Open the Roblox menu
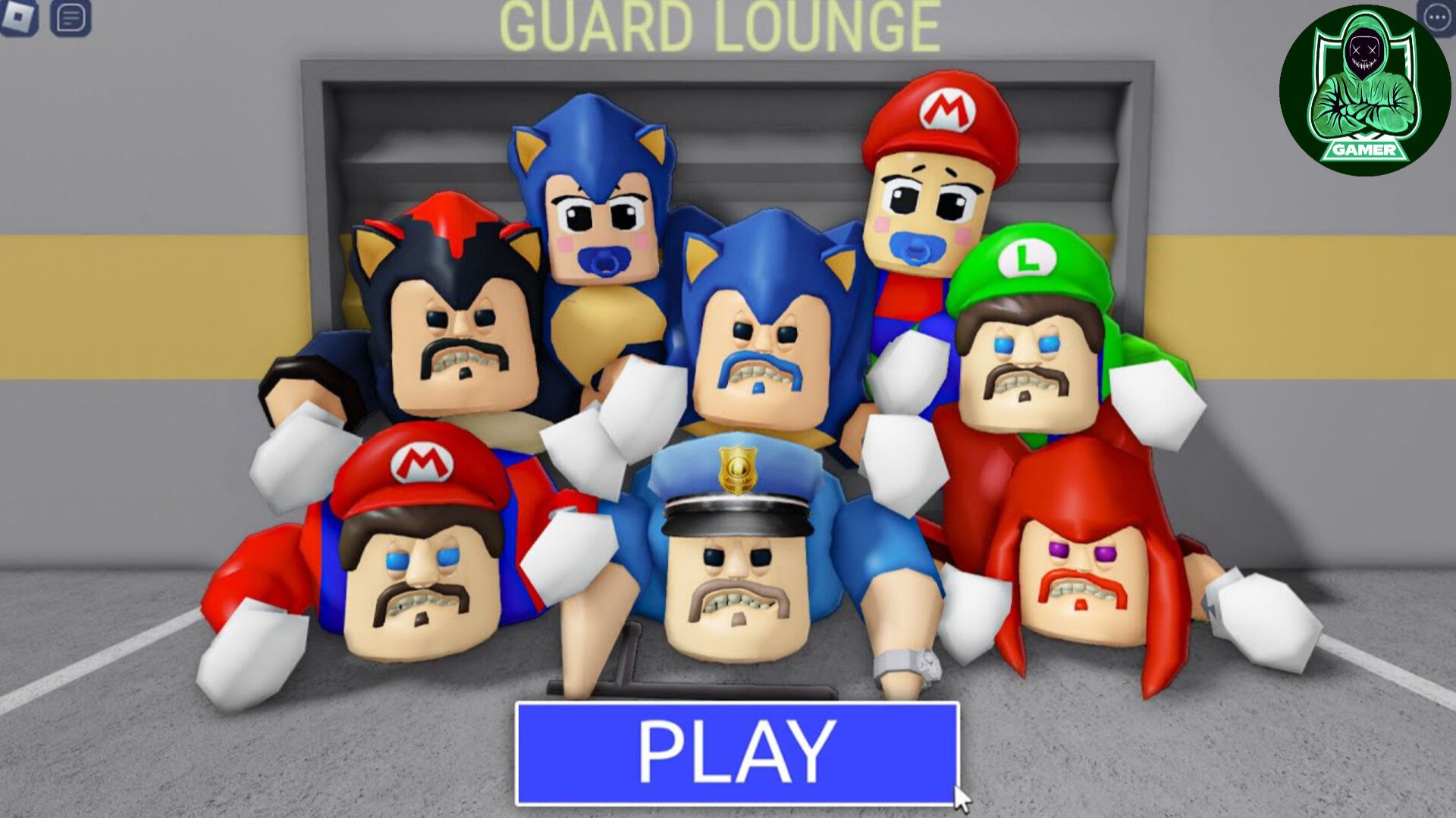This screenshot has width=1456, height=818. 18,17
